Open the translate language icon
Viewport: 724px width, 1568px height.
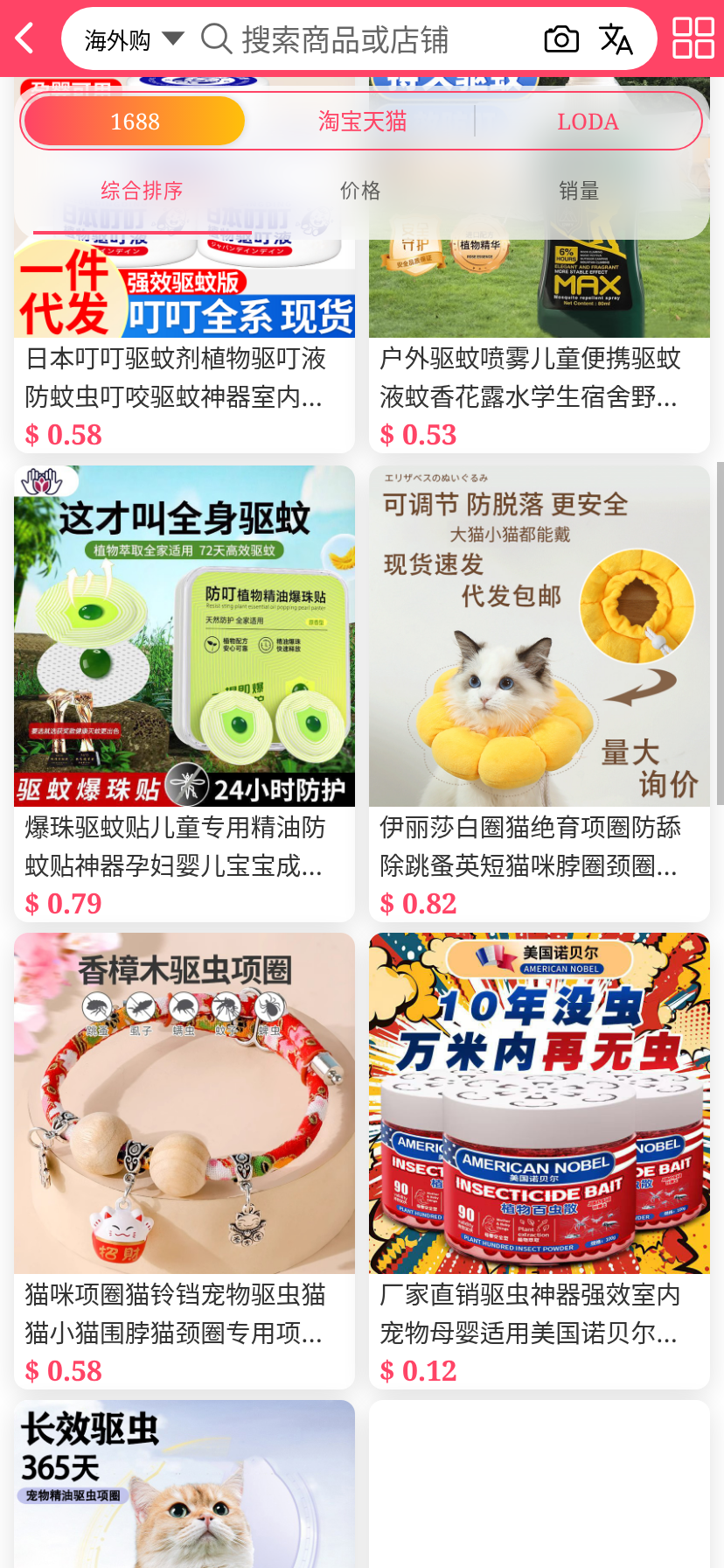tap(616, 39)
